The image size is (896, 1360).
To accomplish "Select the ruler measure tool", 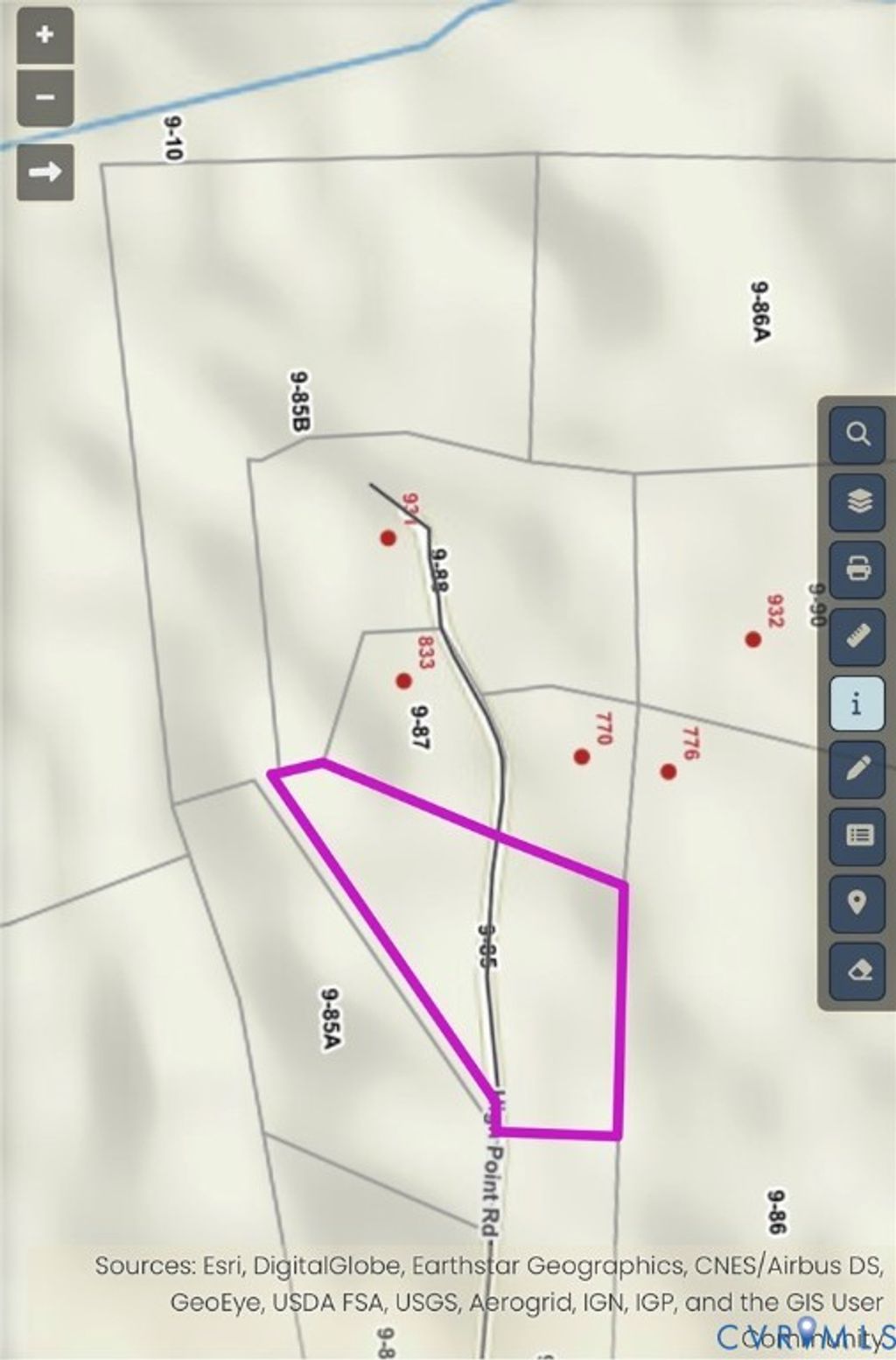I will pos(857,636).
